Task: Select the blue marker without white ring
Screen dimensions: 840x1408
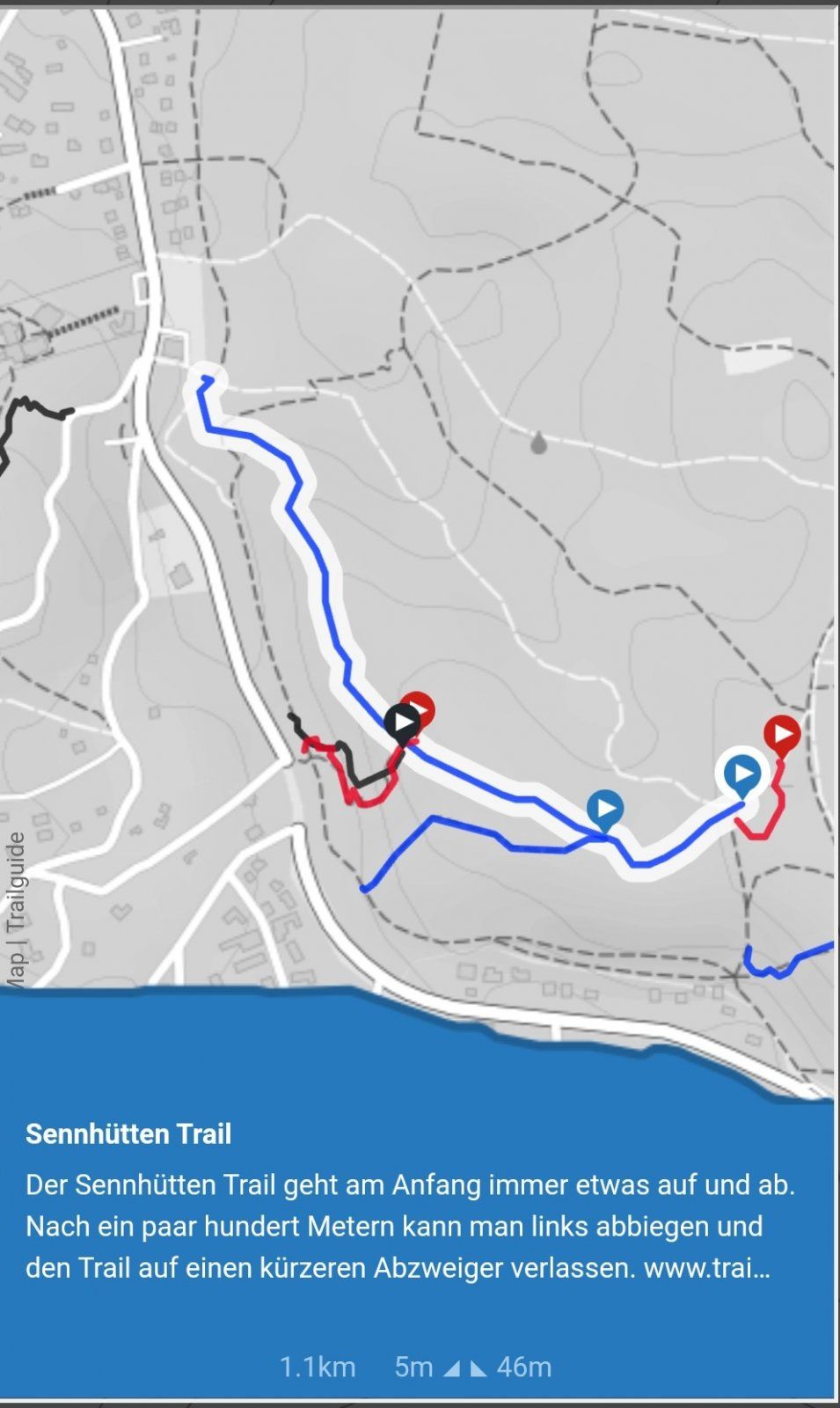Action: [604, 808]
